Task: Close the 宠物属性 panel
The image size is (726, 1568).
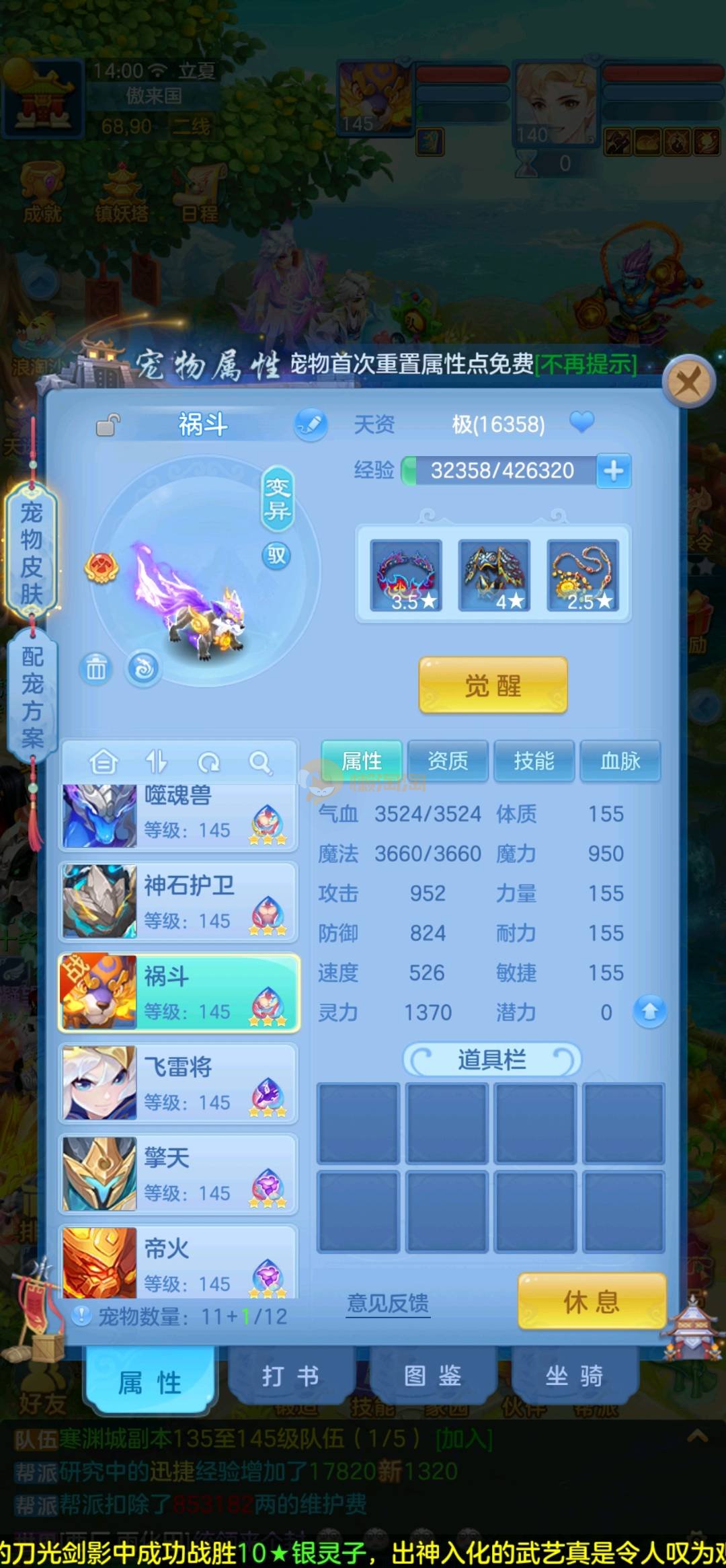Action: (x=688, y=383)
